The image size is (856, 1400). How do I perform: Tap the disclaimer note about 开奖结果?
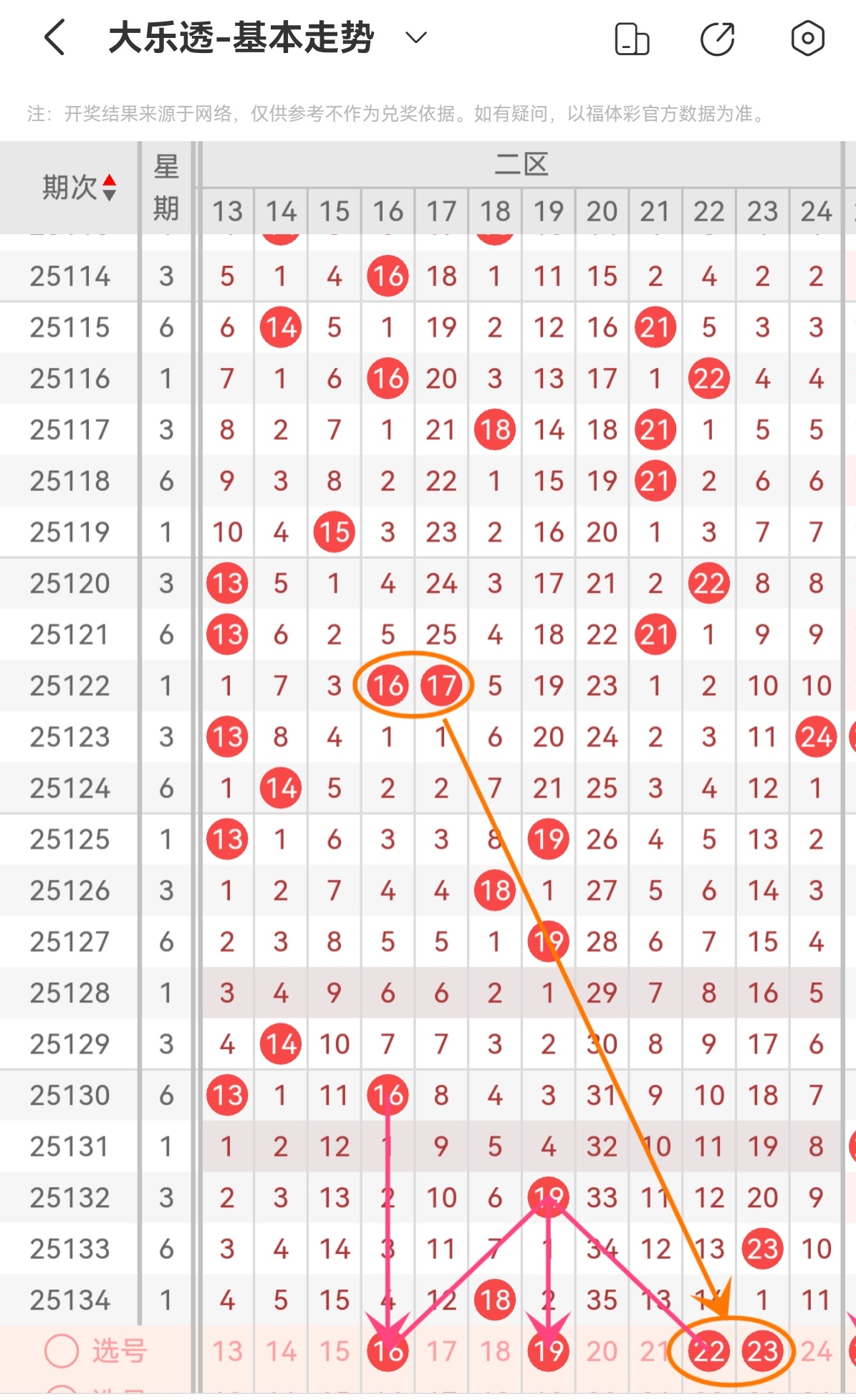[394, 113]
